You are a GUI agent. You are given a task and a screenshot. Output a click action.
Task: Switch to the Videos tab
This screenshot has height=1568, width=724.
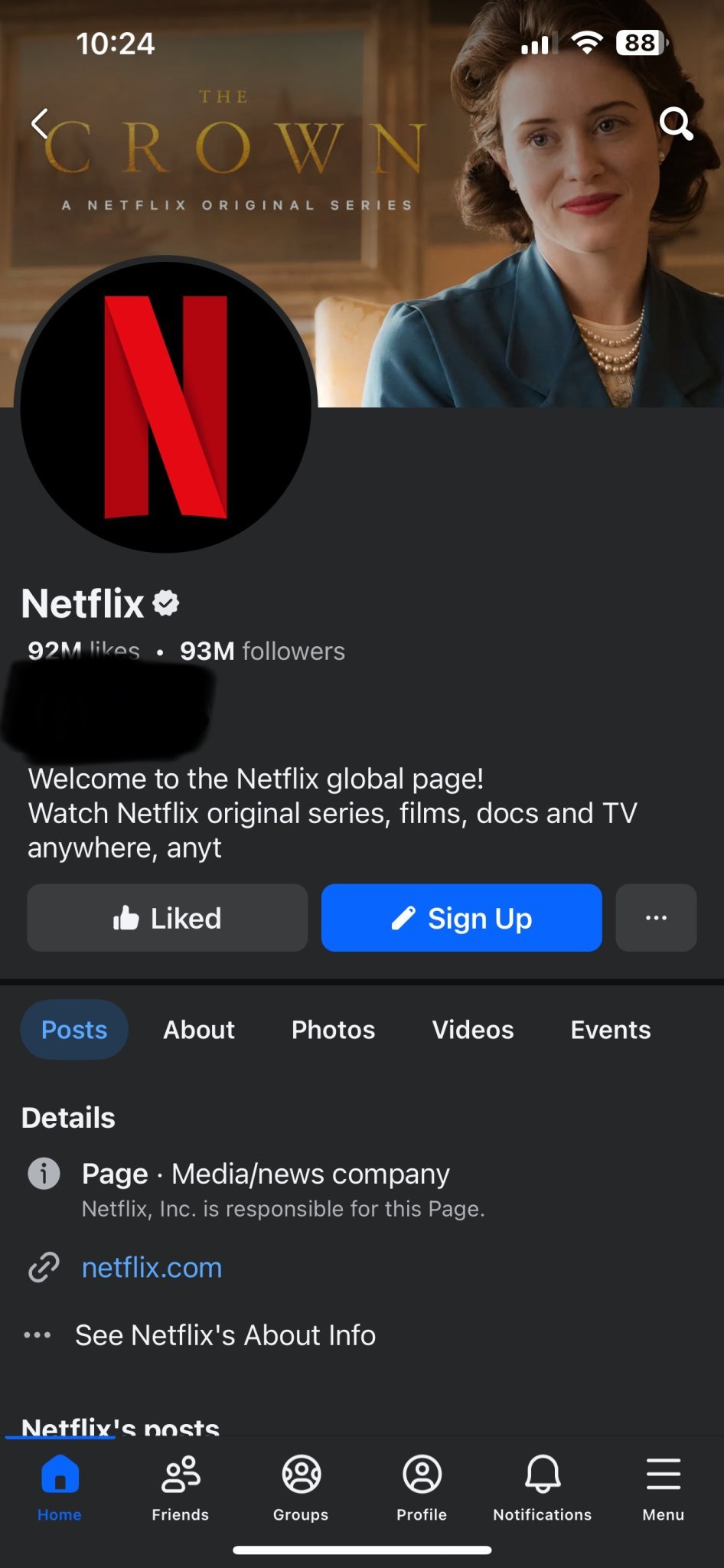tap(473, 1030)
